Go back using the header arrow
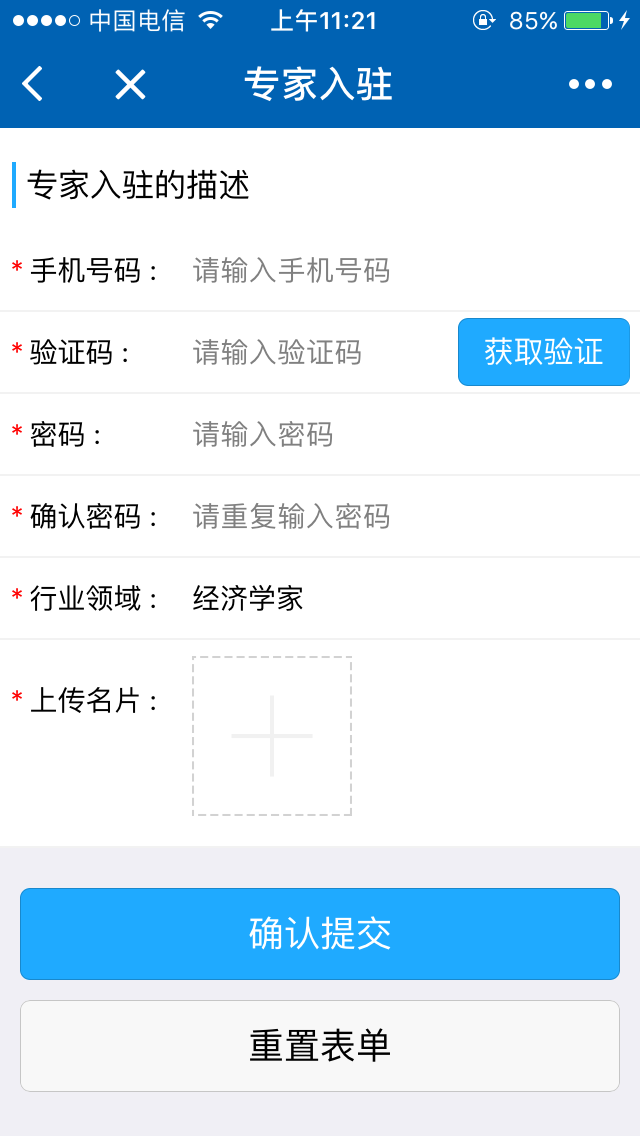The width and height of the screenshot is (640, 1136). 33,85
